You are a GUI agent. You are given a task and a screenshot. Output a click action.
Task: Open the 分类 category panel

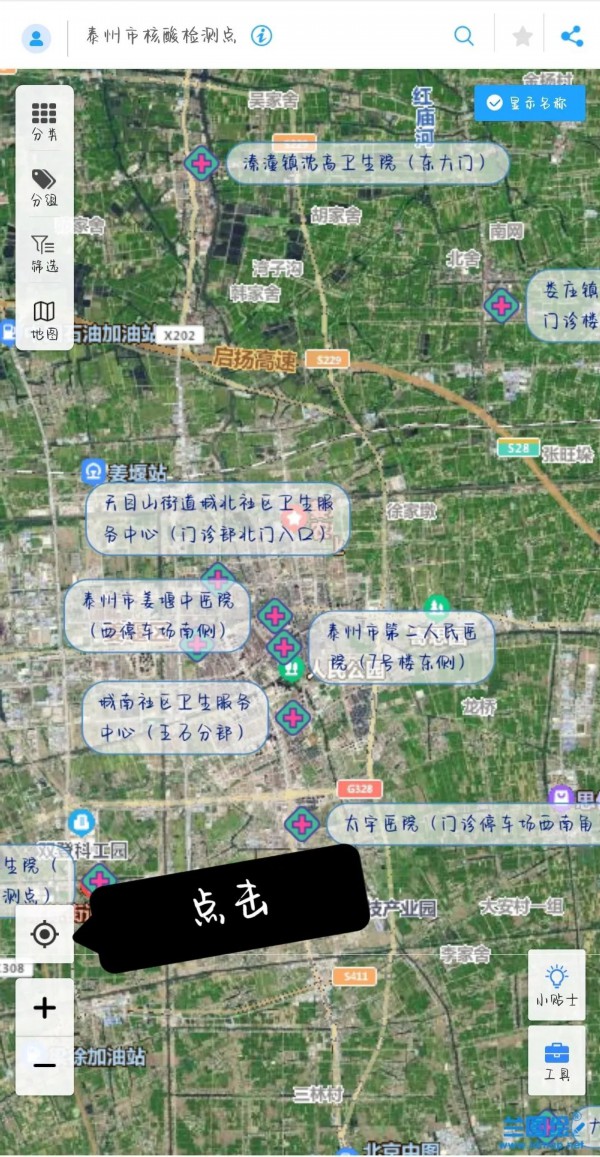point(44,120)
